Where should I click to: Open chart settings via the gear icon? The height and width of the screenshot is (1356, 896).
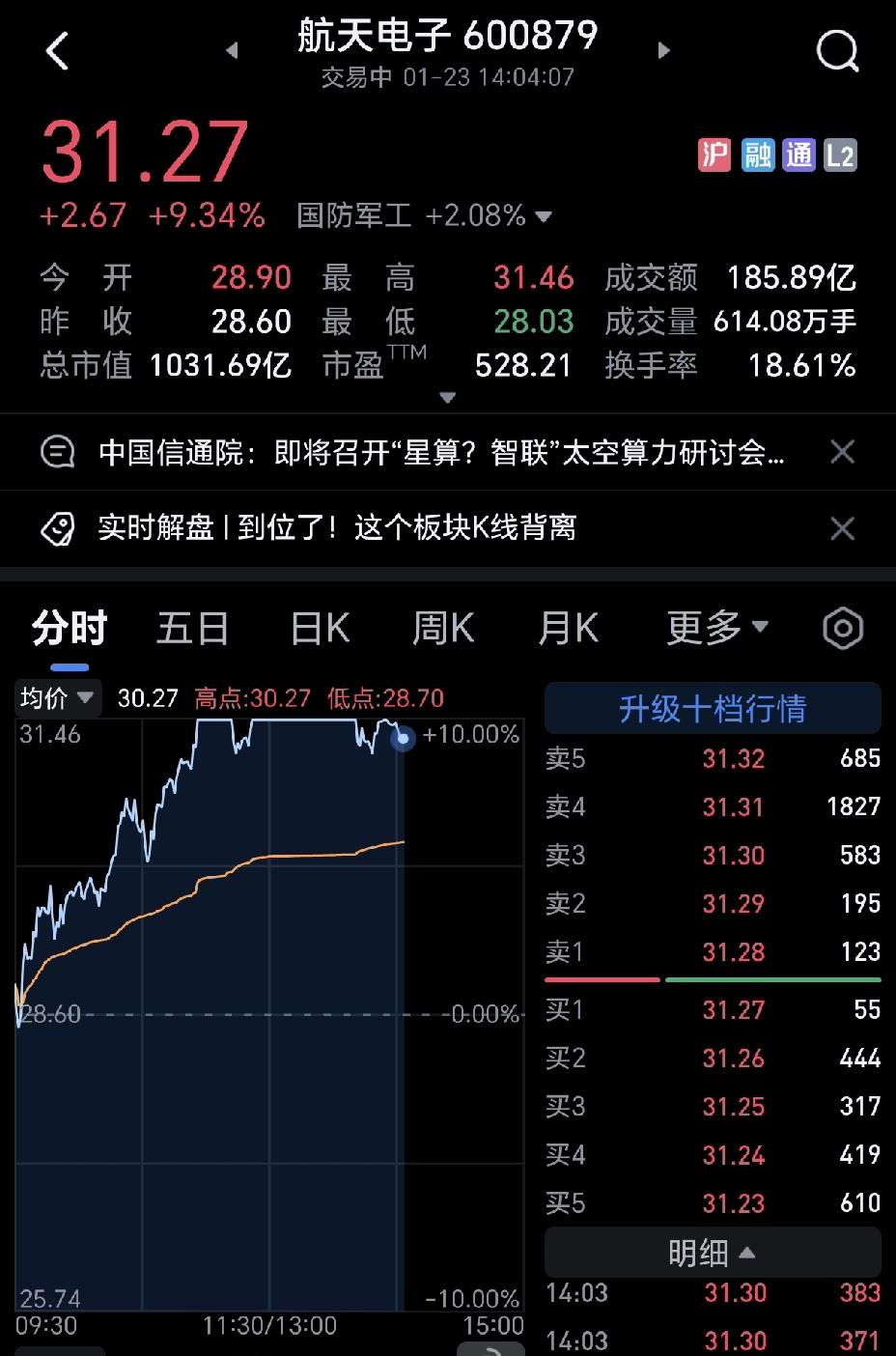coord(842,628)
